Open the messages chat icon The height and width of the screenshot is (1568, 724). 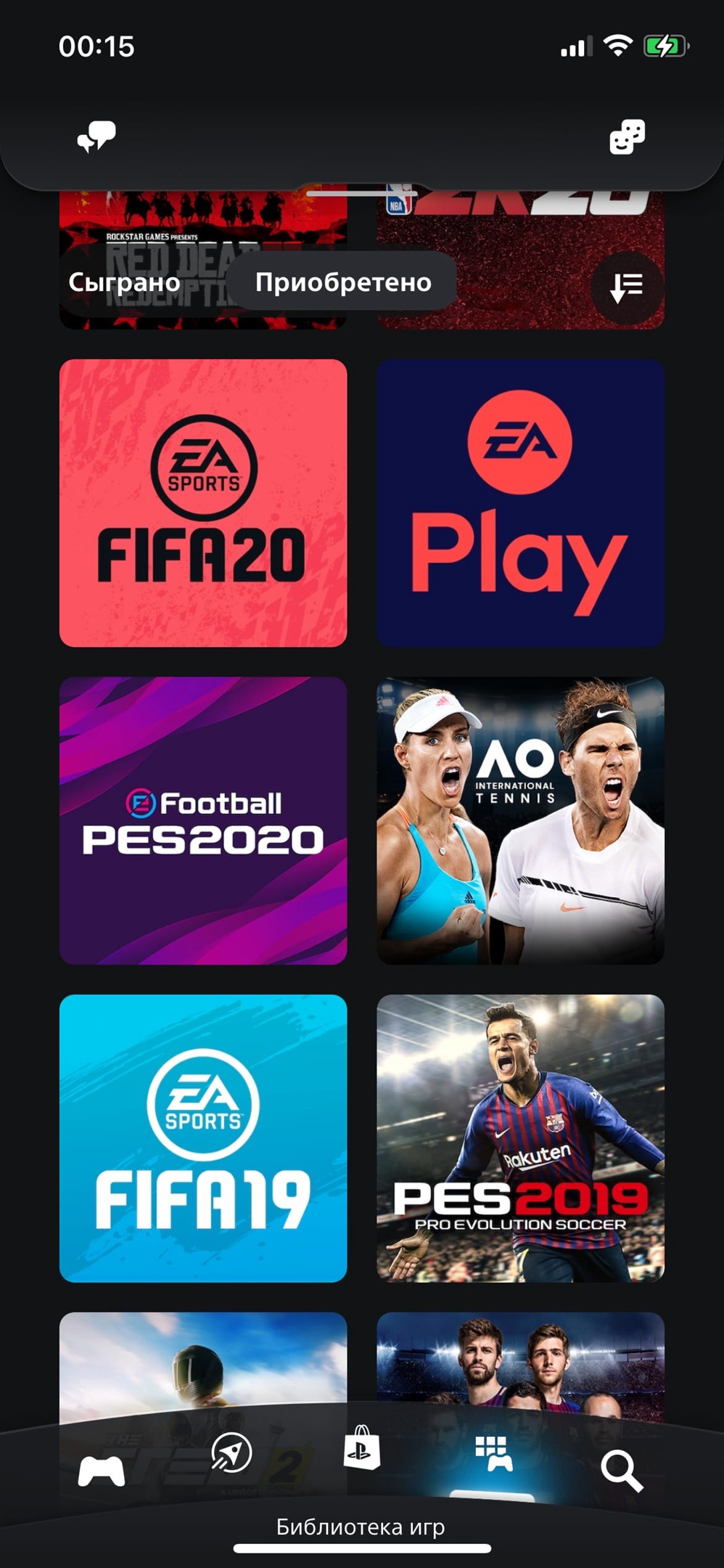coord(96,136)
